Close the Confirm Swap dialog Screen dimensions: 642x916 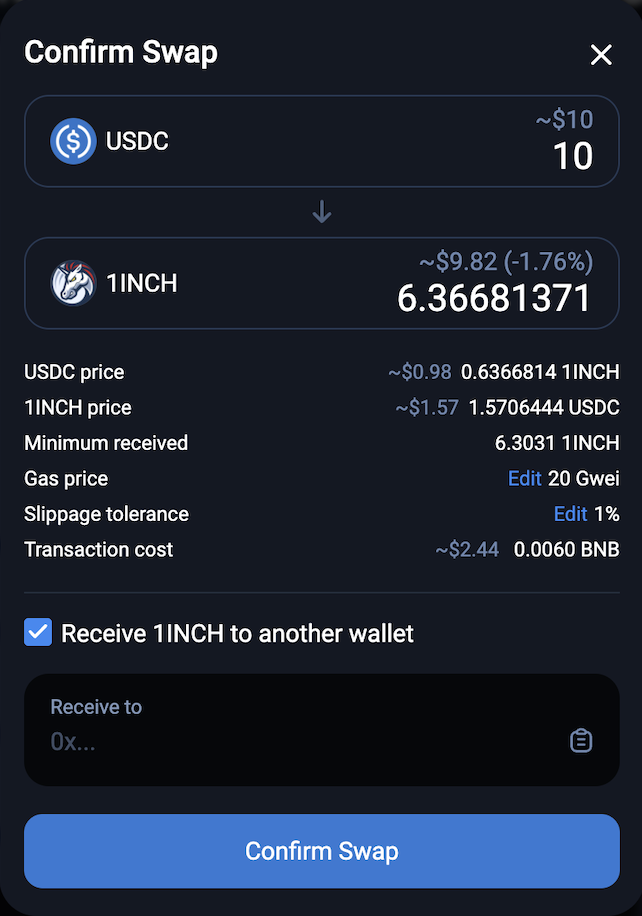click(x=601, y=55)
